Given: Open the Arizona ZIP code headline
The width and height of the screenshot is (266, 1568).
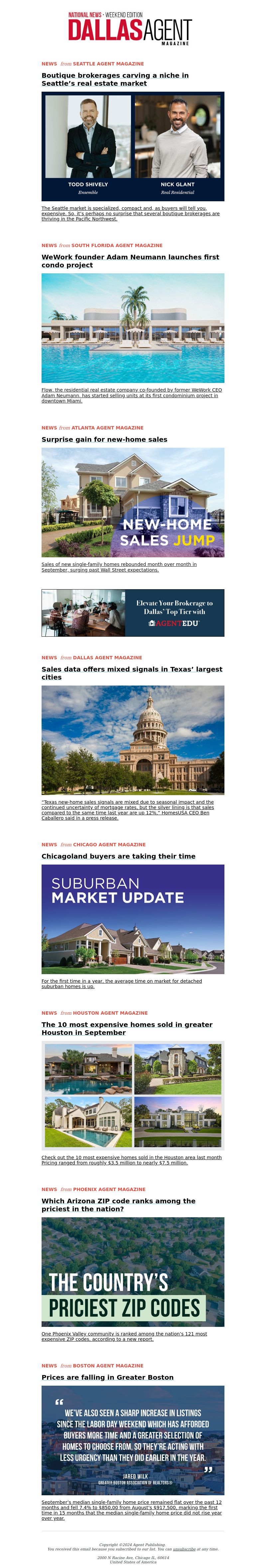Looking at the screenshot, I should click(x=118, y=1205).
